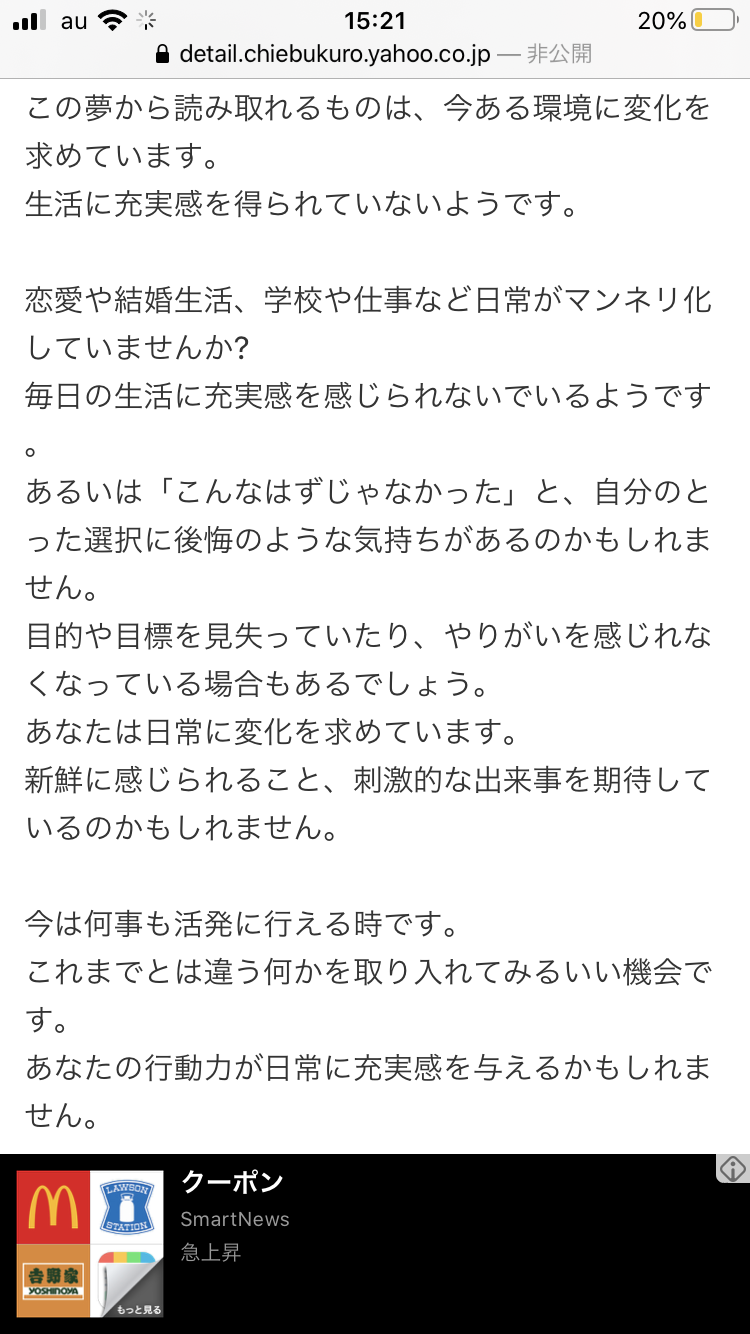Tap the detail.chiebukuro.yahoo.co.jp address bar

click(374, 54)
